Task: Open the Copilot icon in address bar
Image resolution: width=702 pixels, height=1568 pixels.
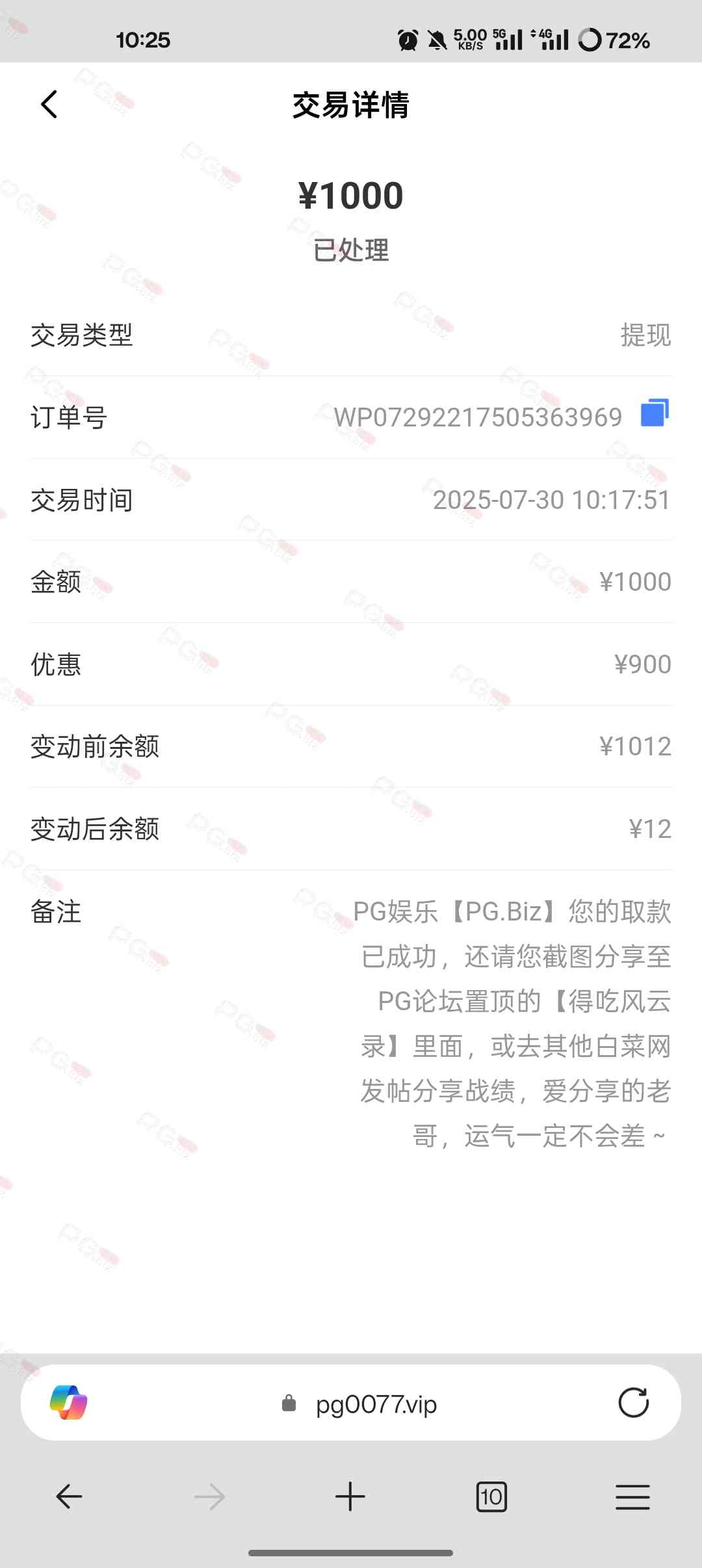Action: click(69, 1402)
